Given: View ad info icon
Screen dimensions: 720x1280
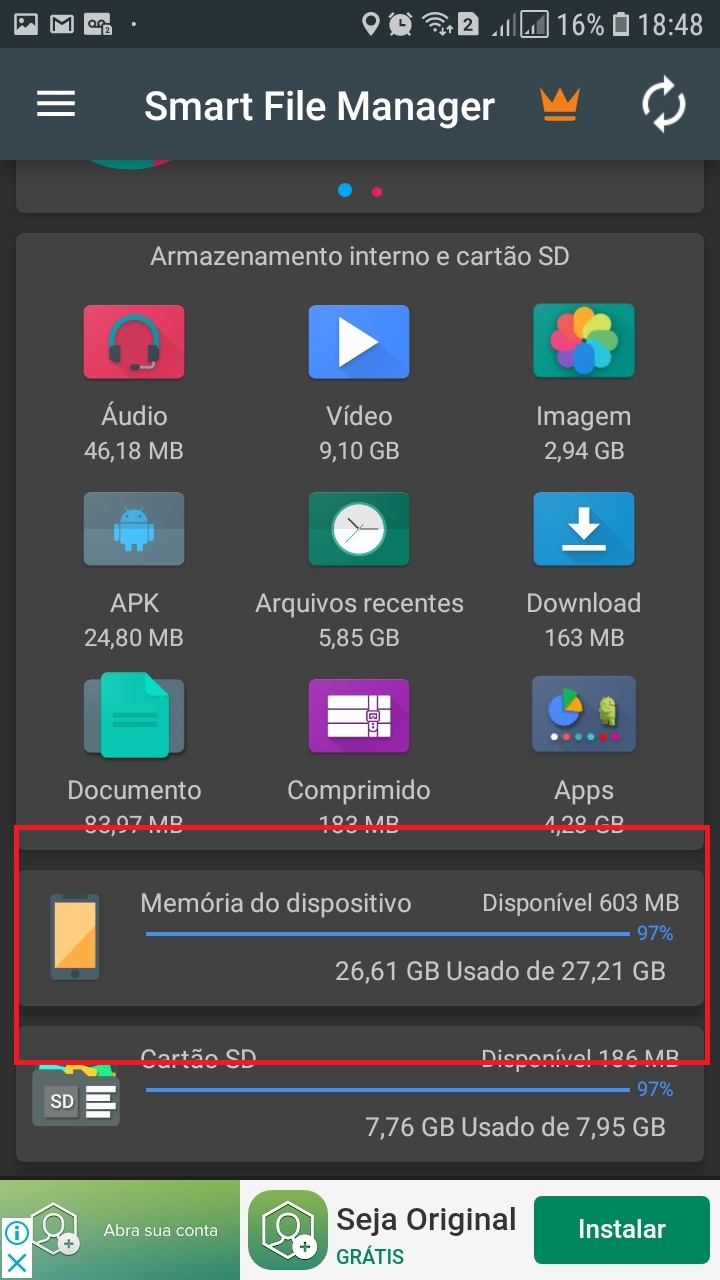Looking at the screenshot, I should (x=16, y=1232).
